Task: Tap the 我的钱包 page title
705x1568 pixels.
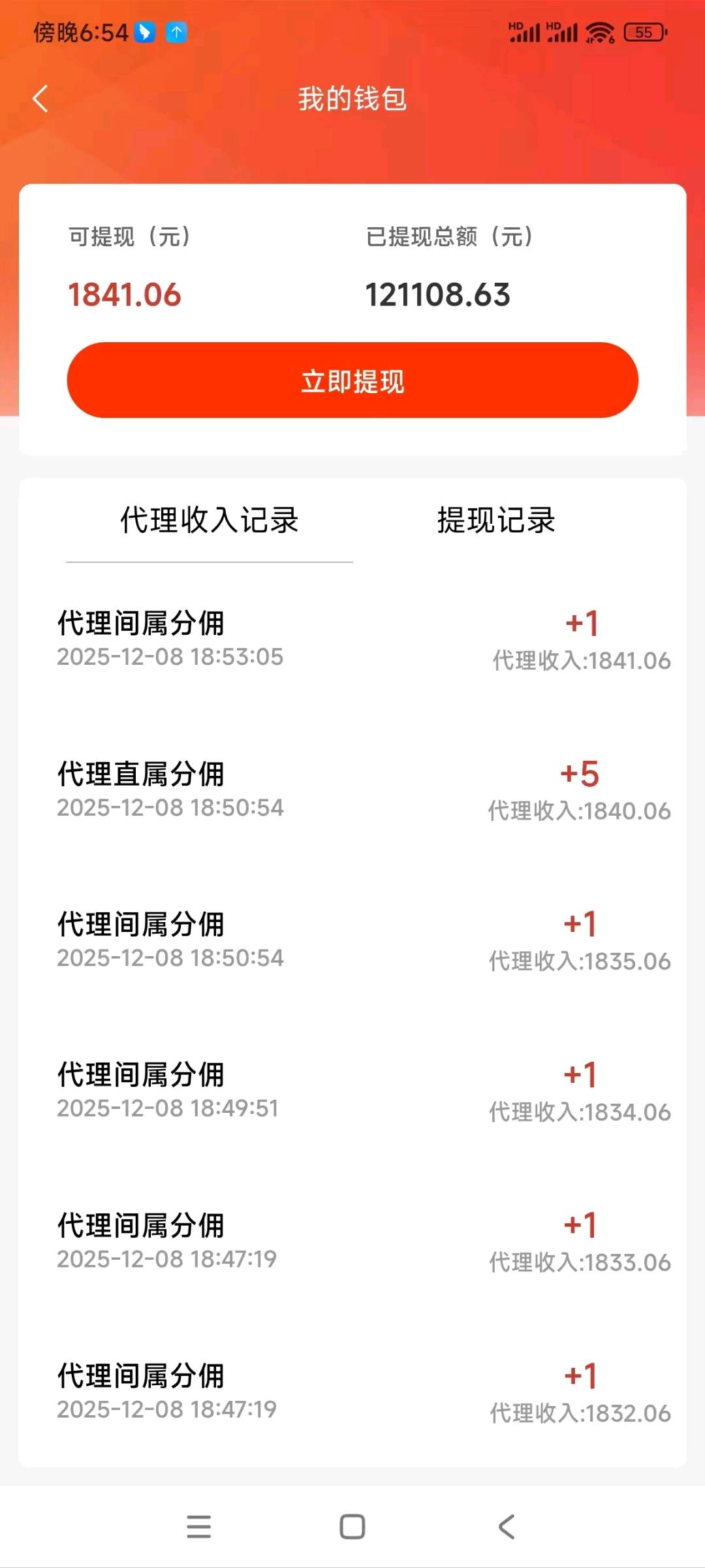Action: pyautogui.click(x=352, y=99)
